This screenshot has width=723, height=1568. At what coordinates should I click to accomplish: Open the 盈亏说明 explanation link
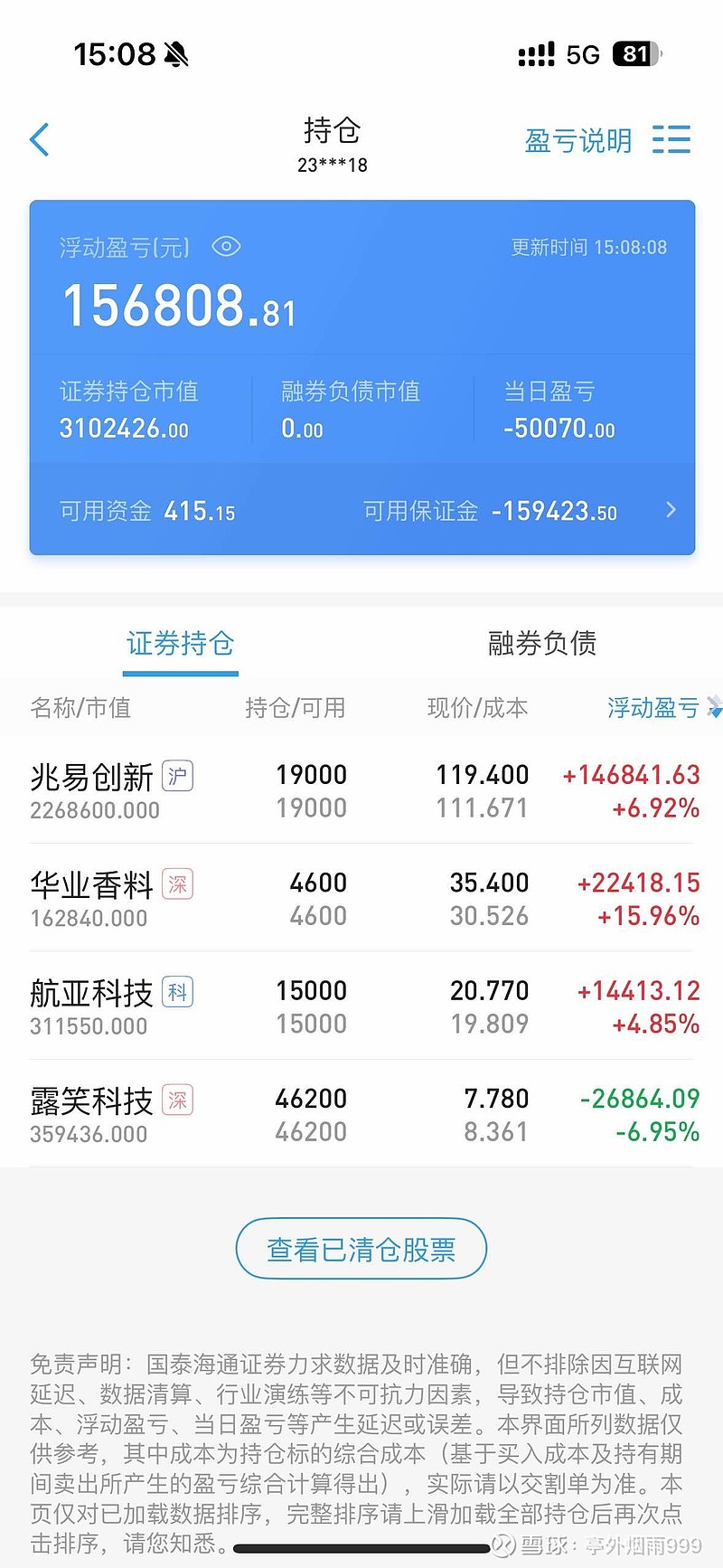(x=578, y=141)
